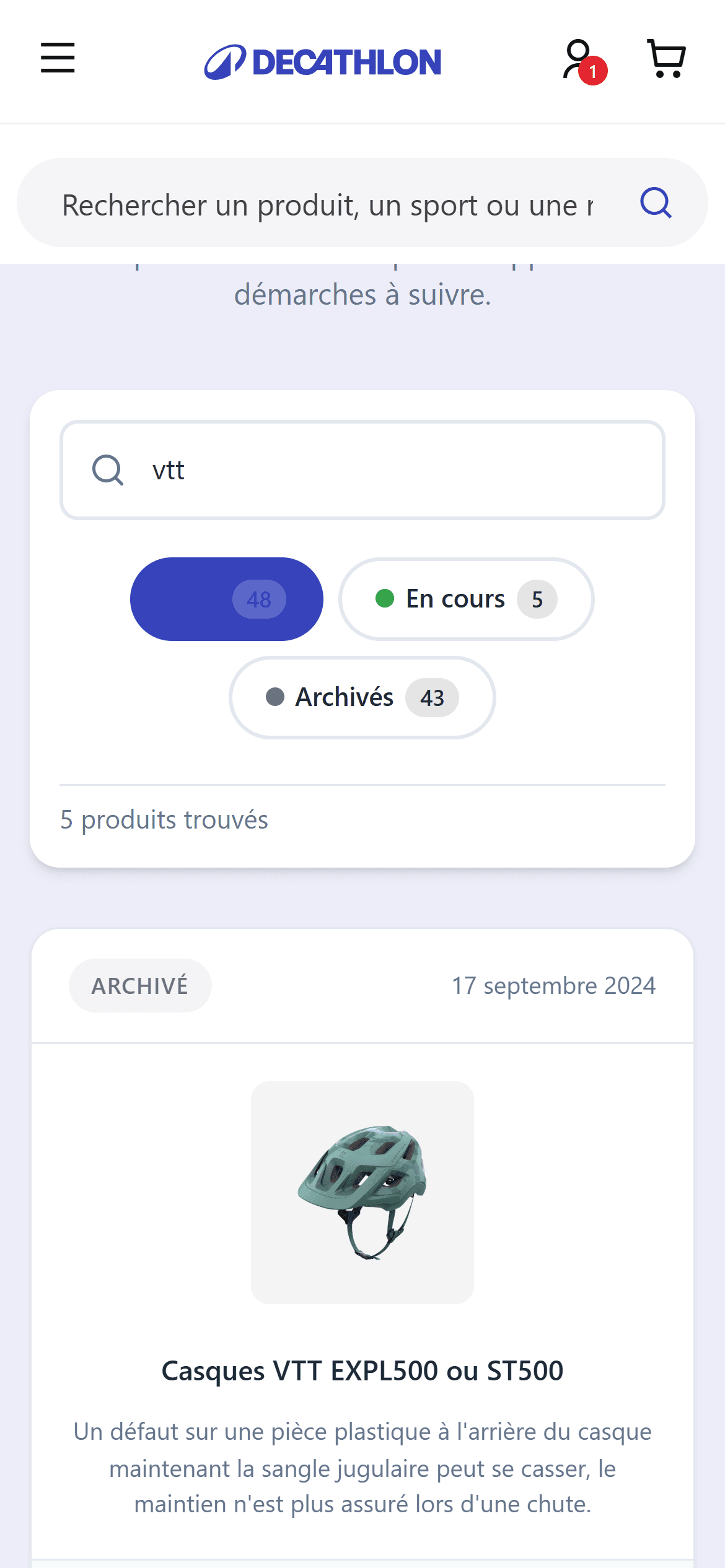Image resolution: width=725 pixels, height=1568 pixels.
Task: Click the green helmet product image
Action: click(x=362, y=1214)
